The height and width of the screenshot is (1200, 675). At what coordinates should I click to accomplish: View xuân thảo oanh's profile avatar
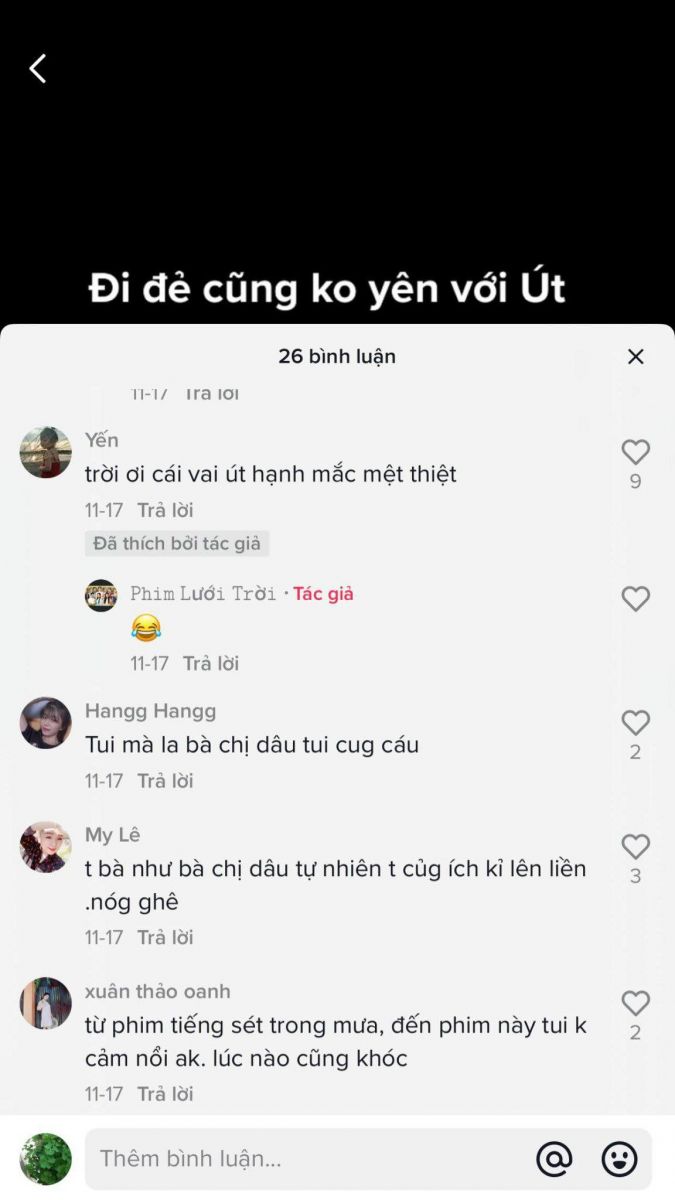pyautogui.click(x=46, y=1003)
